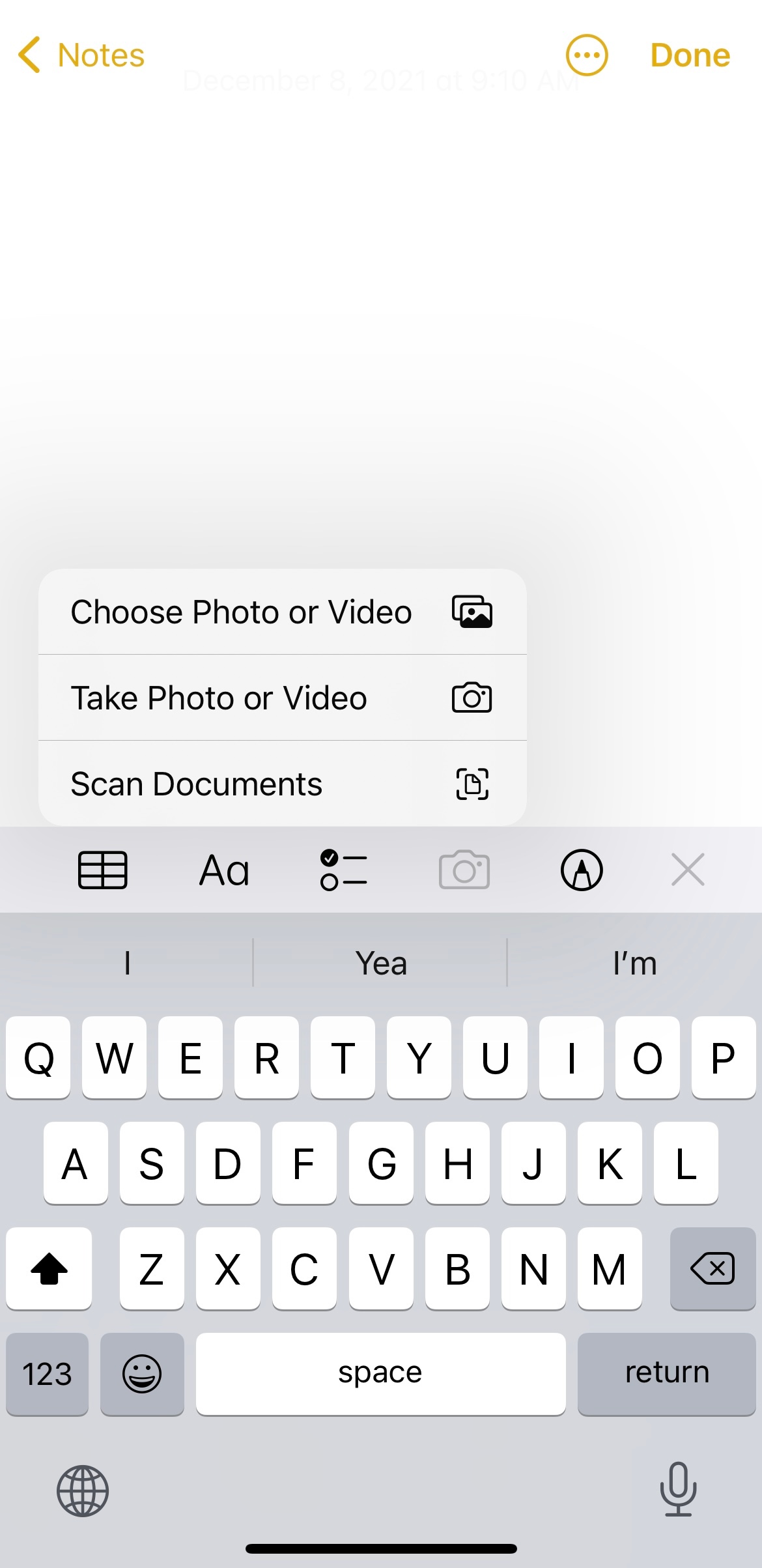Tap Done to finish editing
Image resolution: width=762 pixels, height=1568 pixels.
click(690, 55)
